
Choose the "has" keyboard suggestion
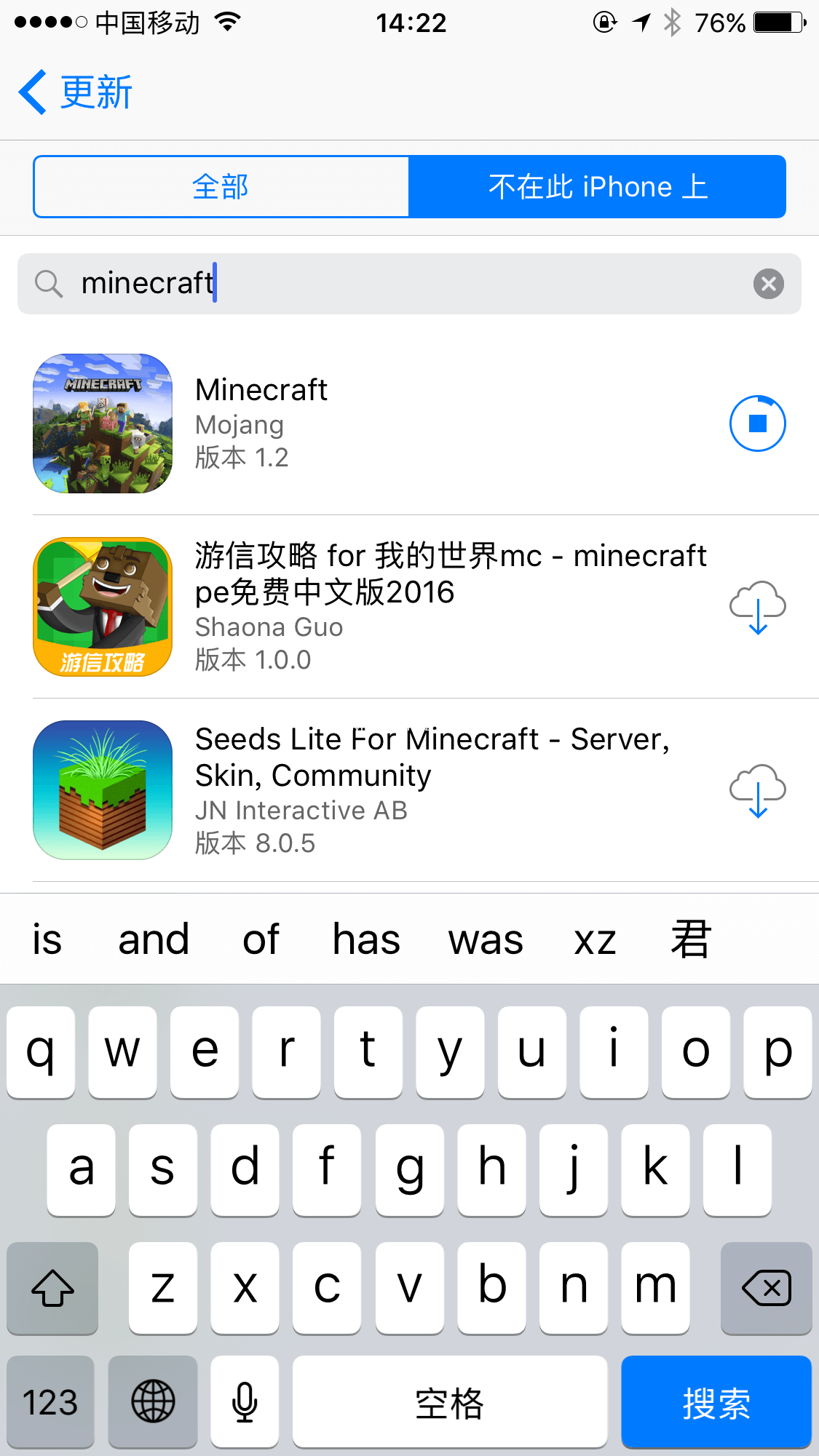click(x=366, y=939)
